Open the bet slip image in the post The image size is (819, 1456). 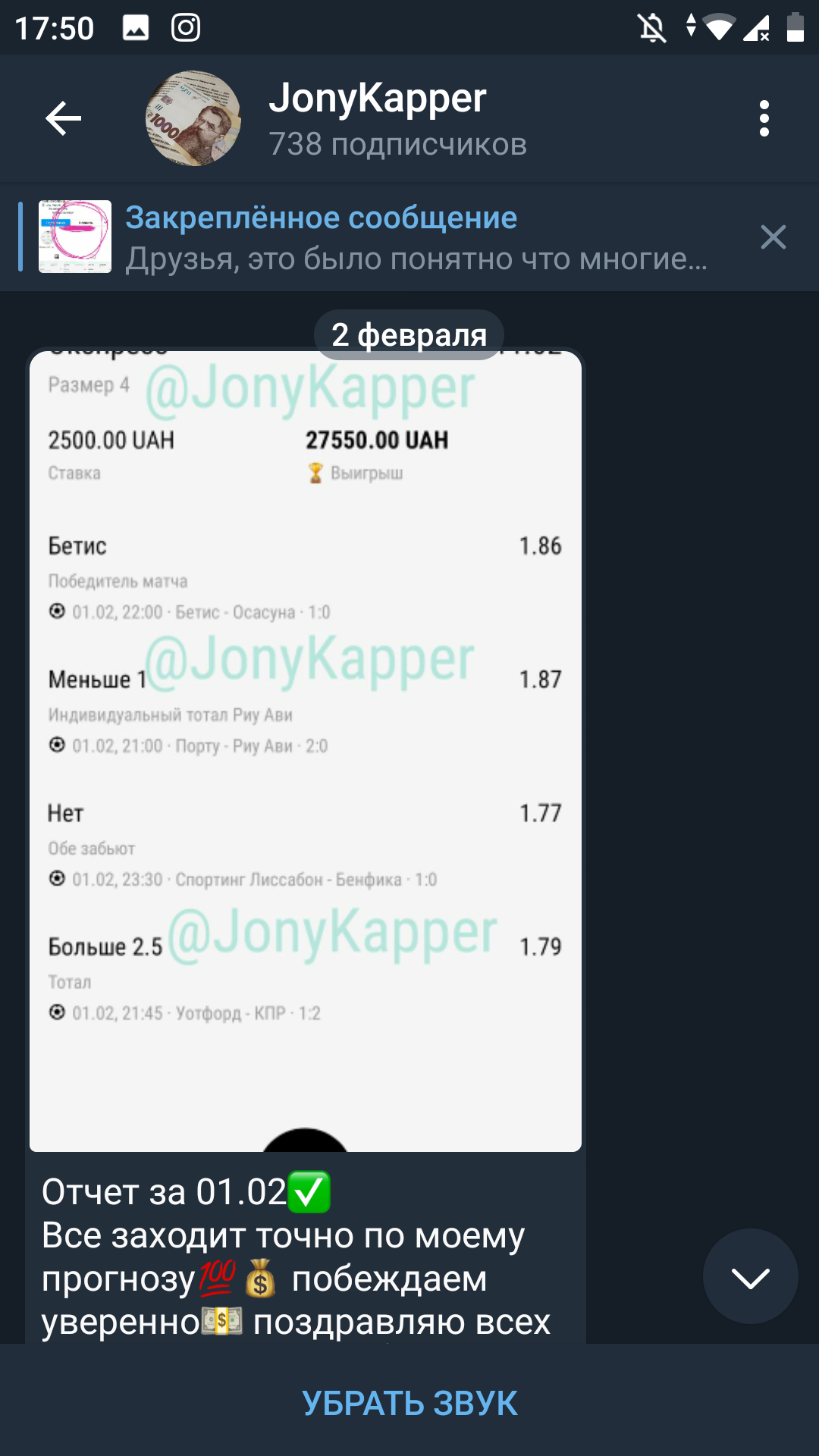click(x=306, y=751)
